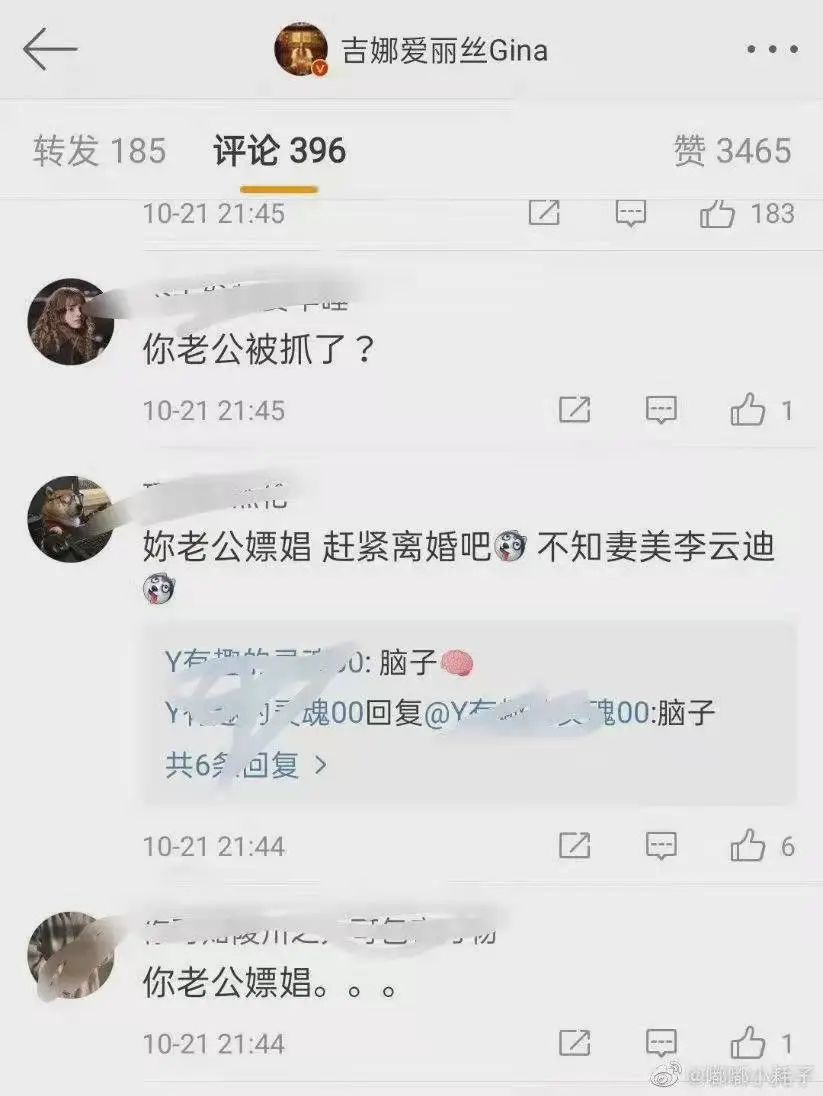Screen dimensions: 823x1096
Task: Like the comment 你老公嫖娼。。。
Action: point(748,1044)
